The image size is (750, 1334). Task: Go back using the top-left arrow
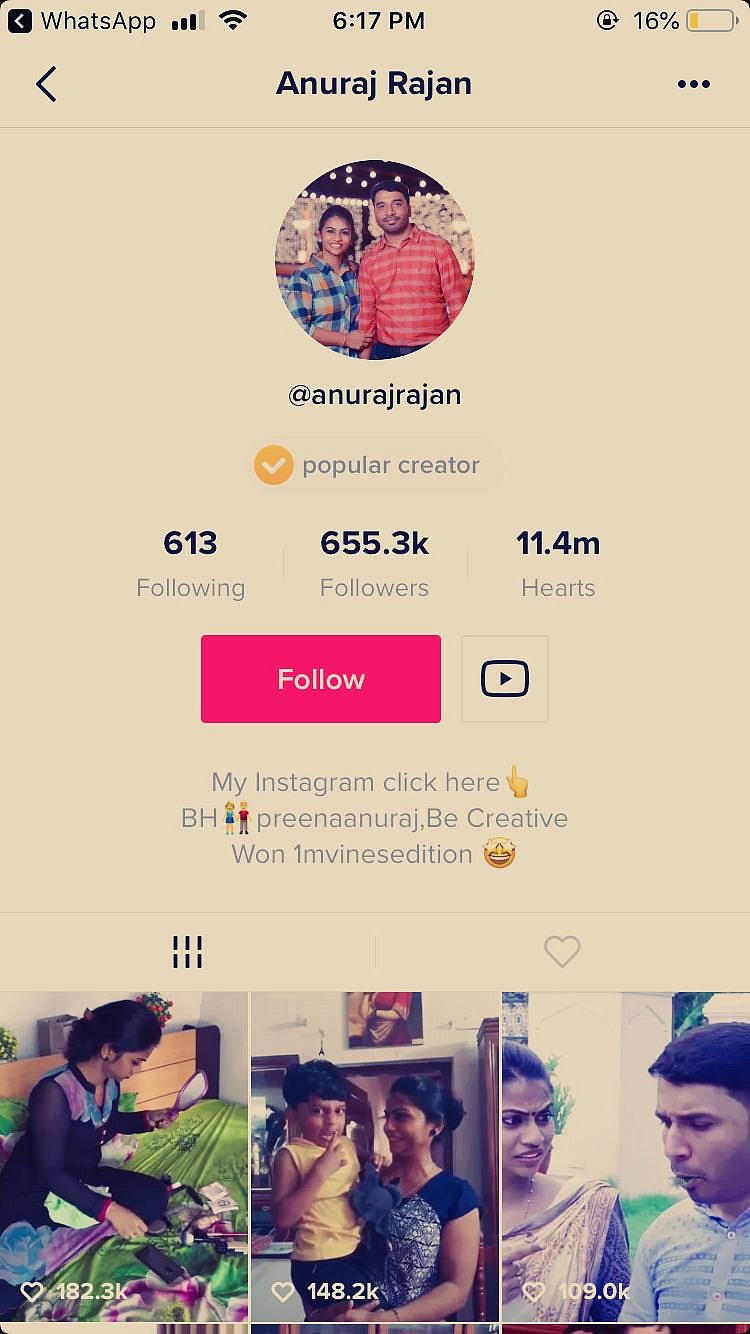pos(46,85)
